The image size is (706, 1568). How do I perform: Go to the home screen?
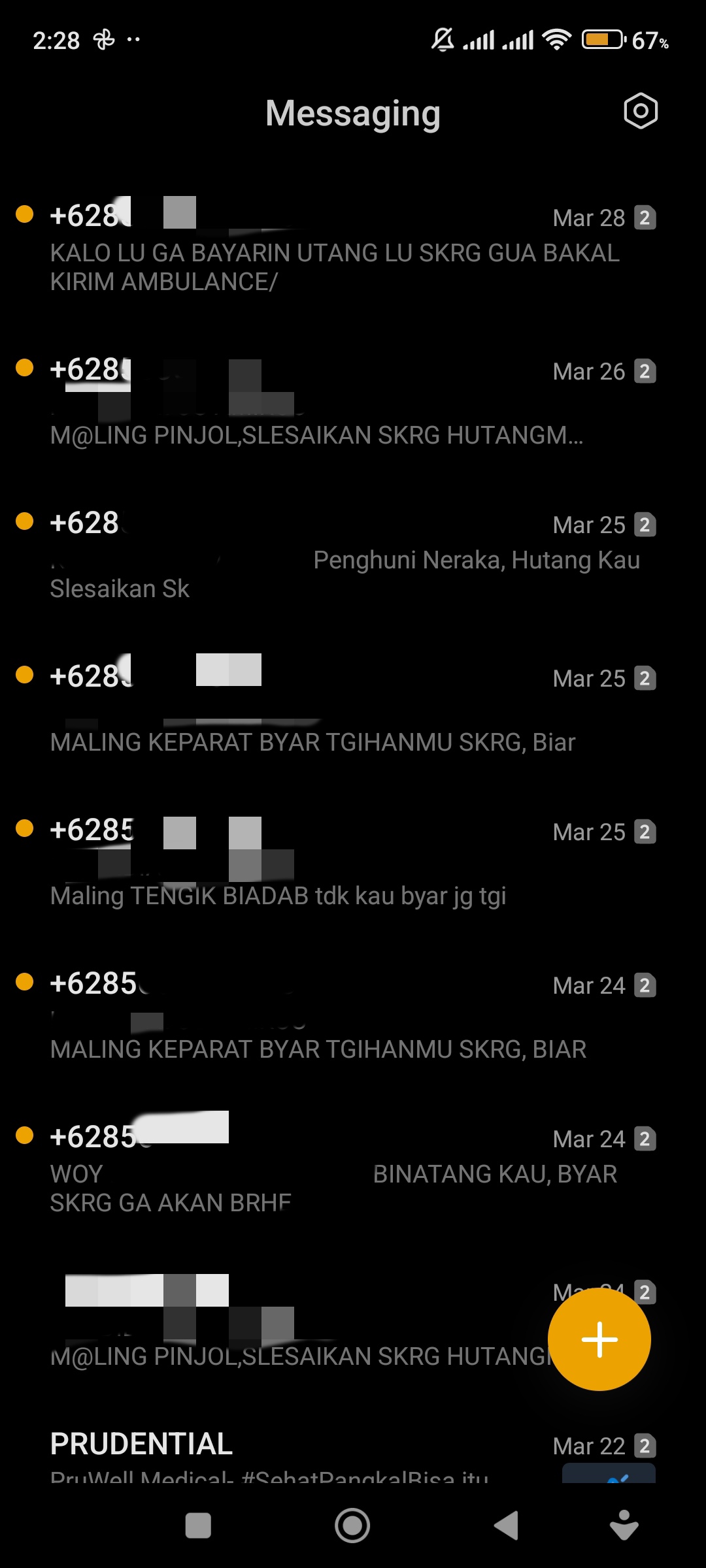pyautogui.click(x=352, y=1526)
